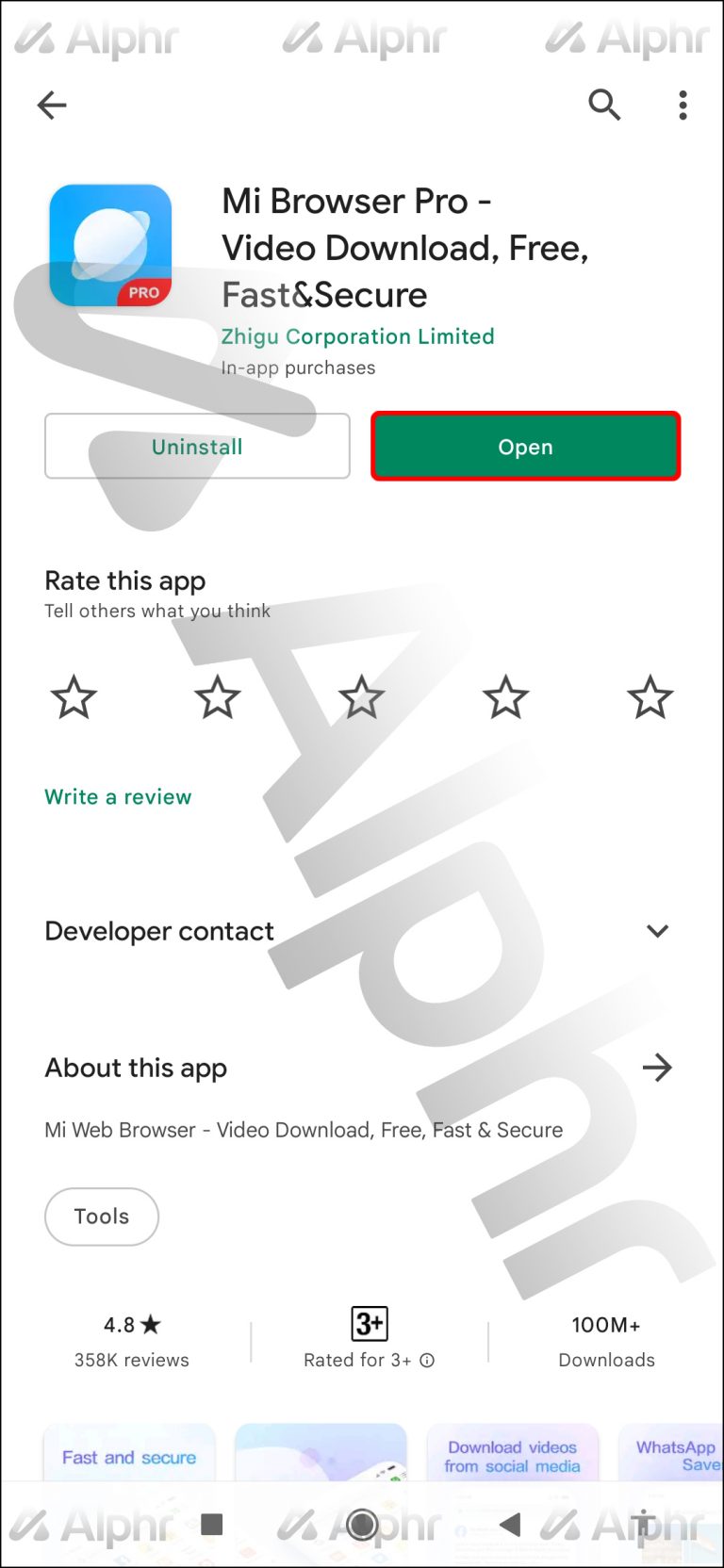Open Zhigu Corporation Limited developer page
Viewport: 724px width, 1568px height.
click(x=357, y=336)
